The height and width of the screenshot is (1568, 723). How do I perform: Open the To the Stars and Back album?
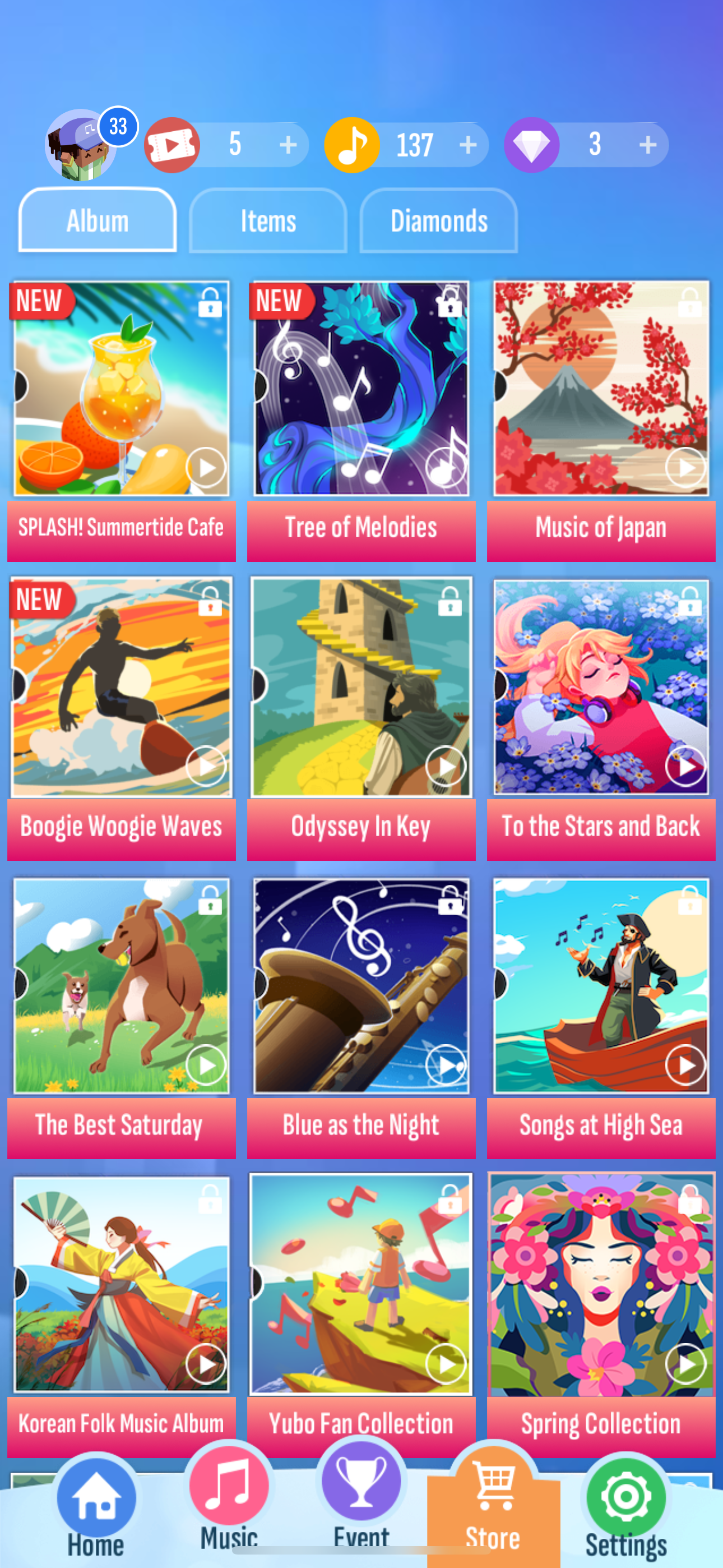point(601,688)
